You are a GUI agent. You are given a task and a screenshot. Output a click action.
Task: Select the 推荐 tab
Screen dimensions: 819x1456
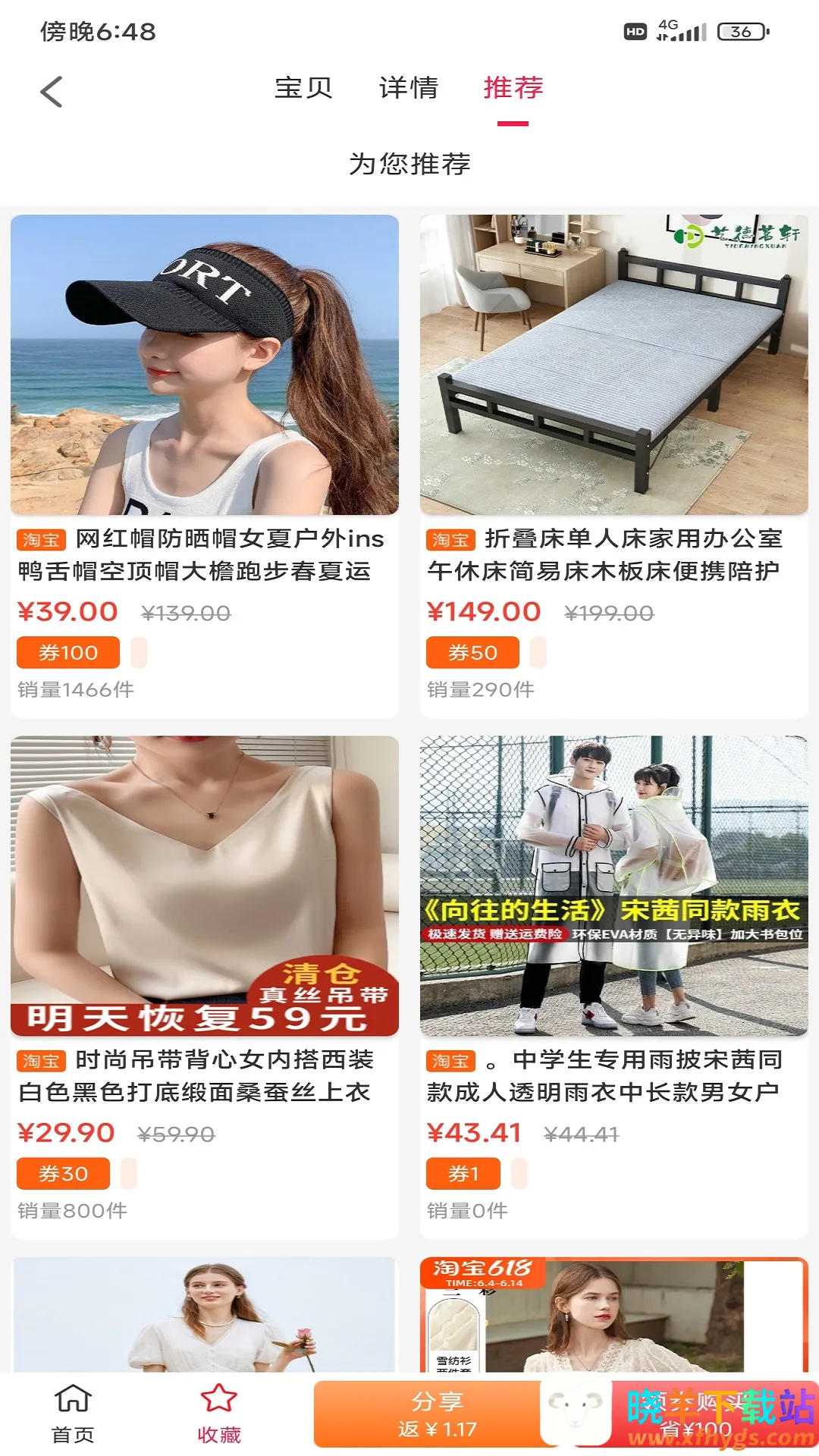[513, 88]
